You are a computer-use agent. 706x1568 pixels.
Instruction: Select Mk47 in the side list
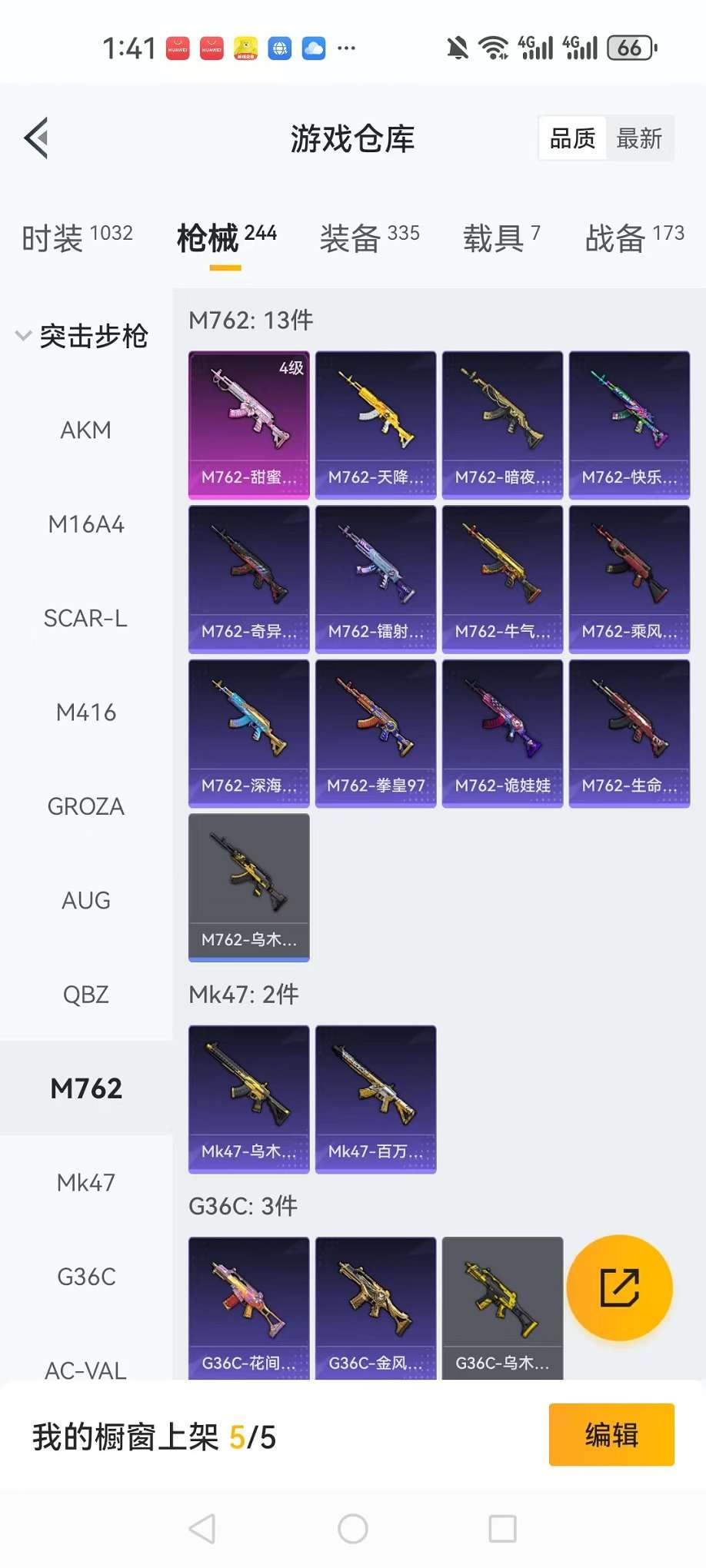tap(85, 1182)
